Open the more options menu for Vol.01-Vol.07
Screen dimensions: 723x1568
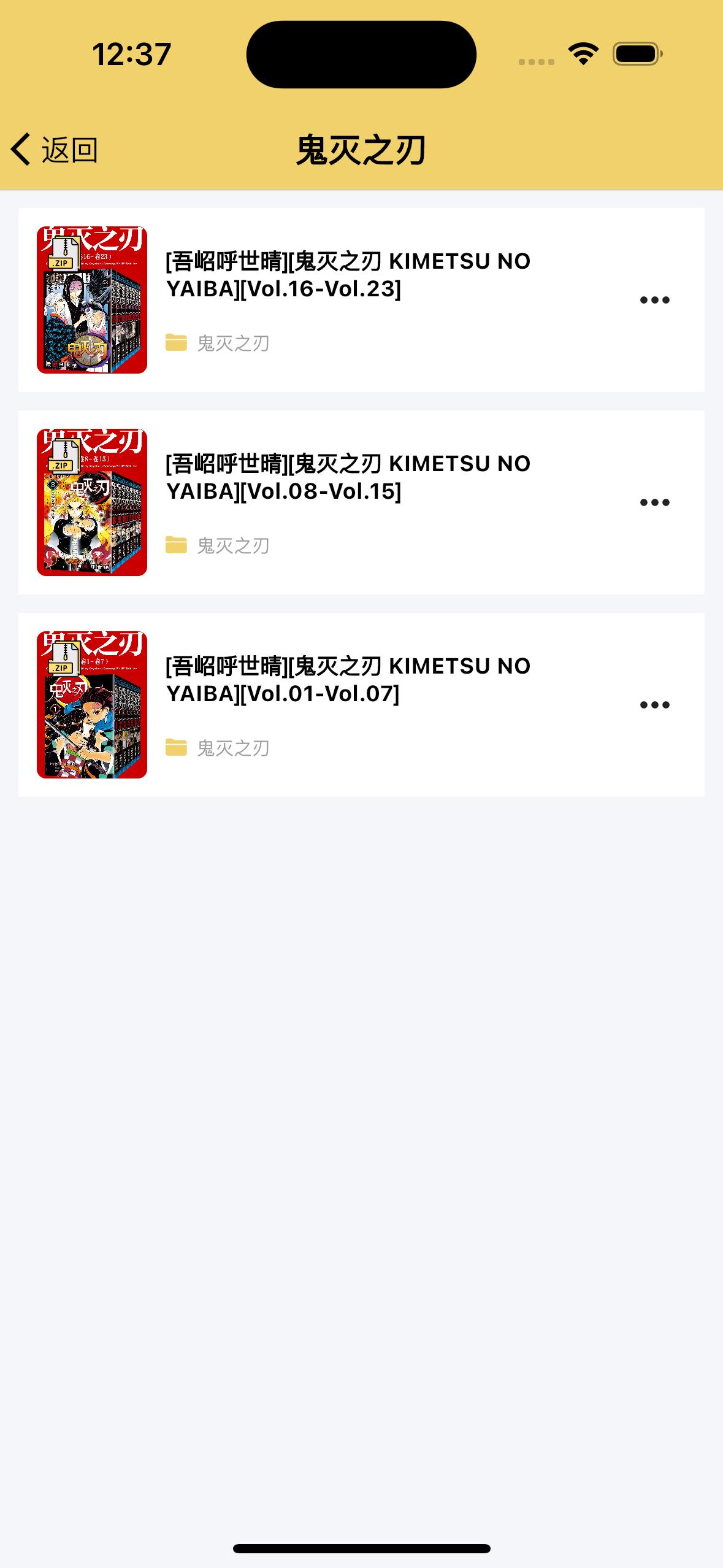click(654, 704)
